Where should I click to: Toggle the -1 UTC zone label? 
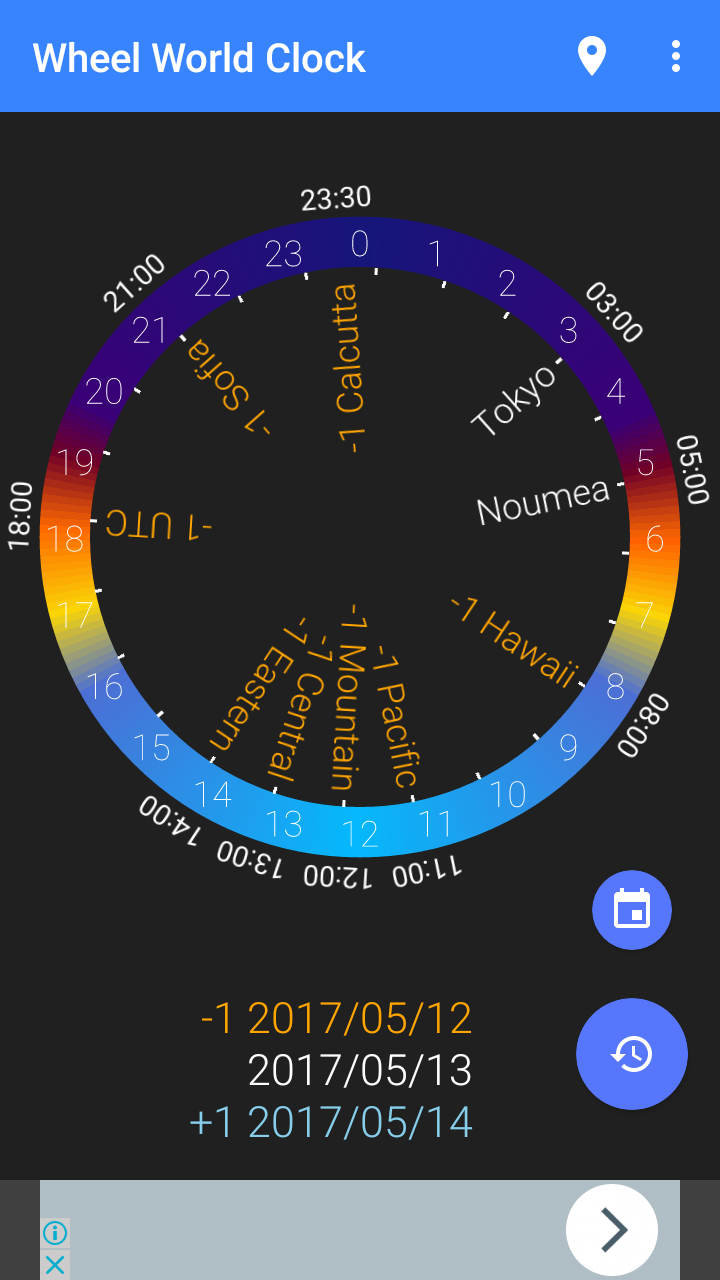160,525
